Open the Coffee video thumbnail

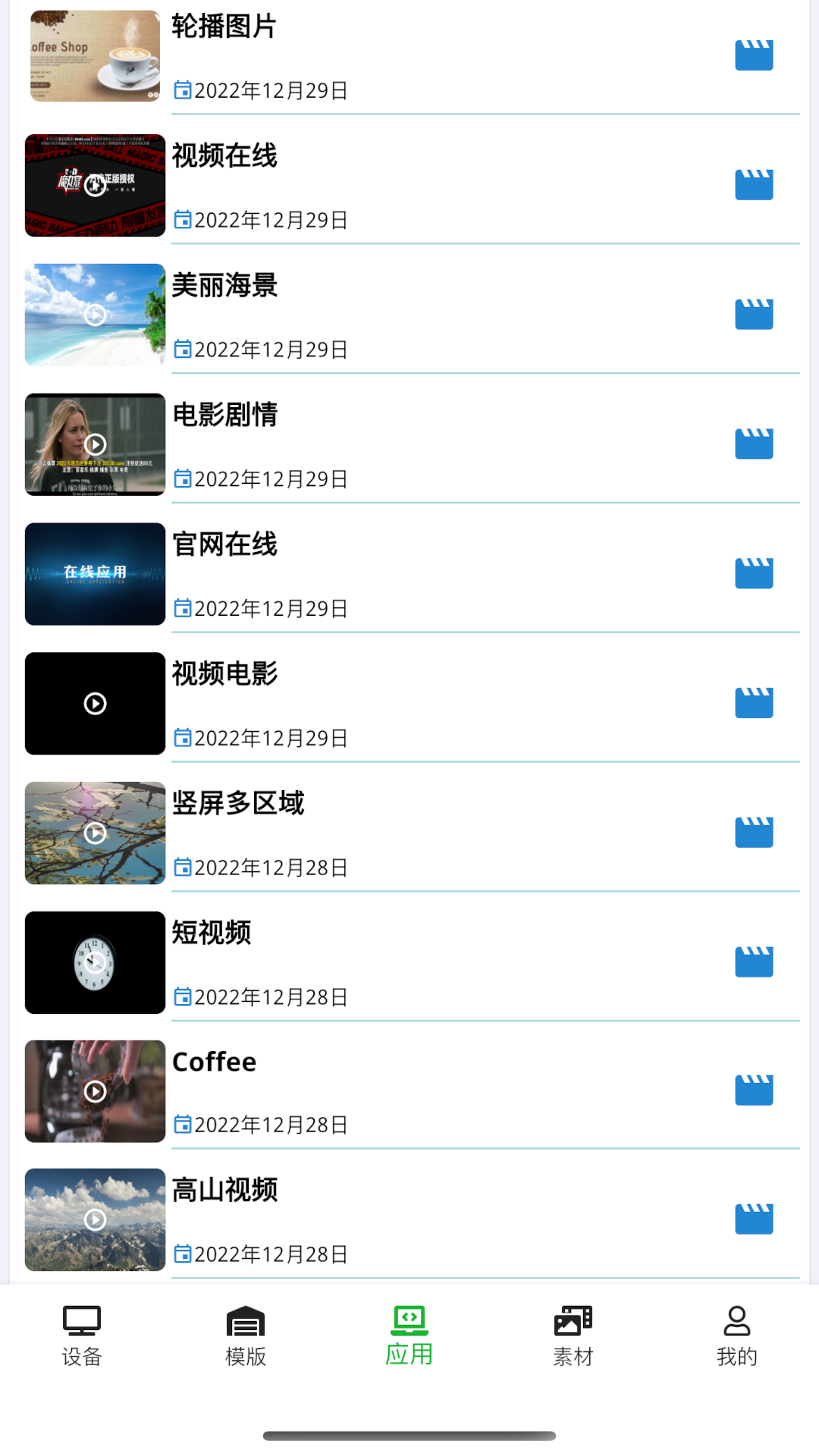pyautogui.click(x=95, y=1091)
